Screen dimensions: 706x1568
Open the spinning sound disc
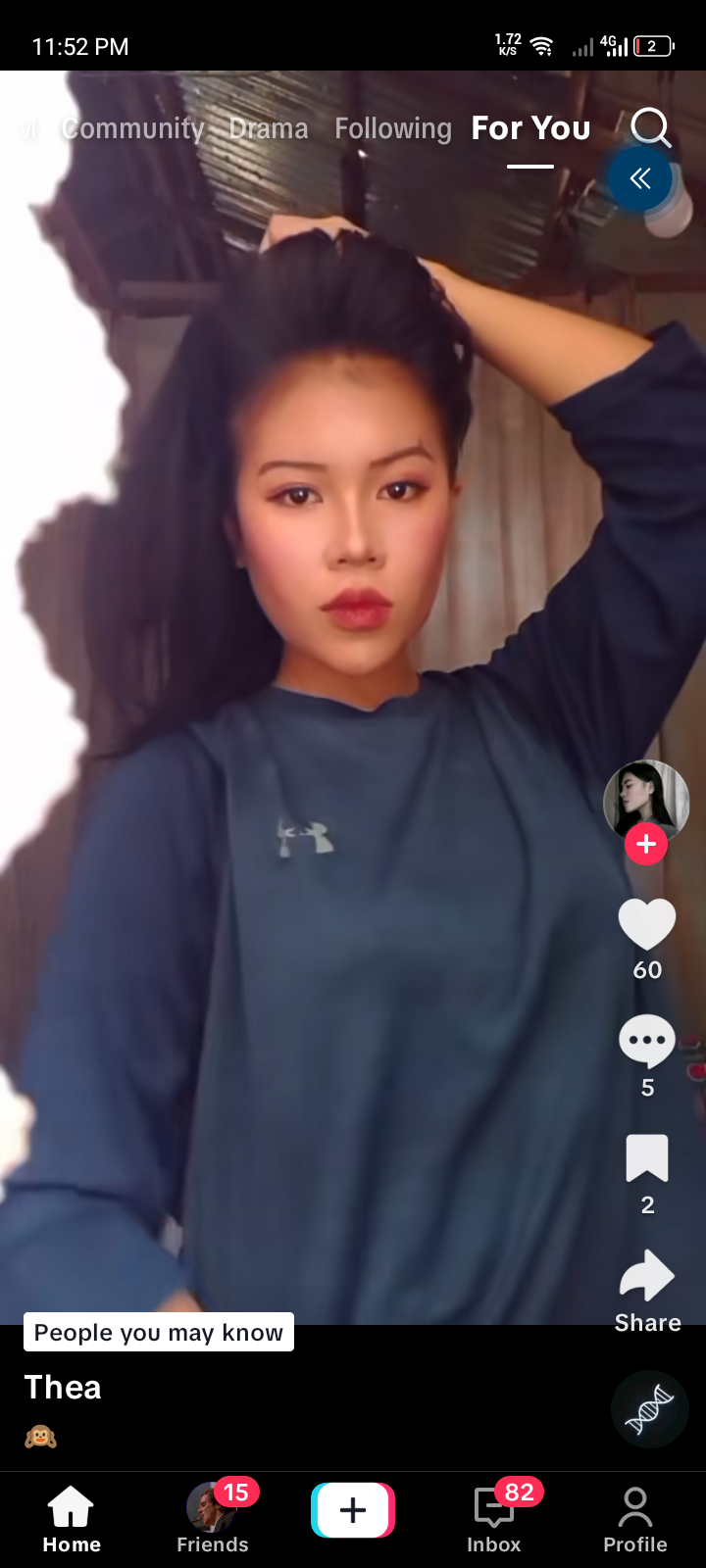point(649,1409)
